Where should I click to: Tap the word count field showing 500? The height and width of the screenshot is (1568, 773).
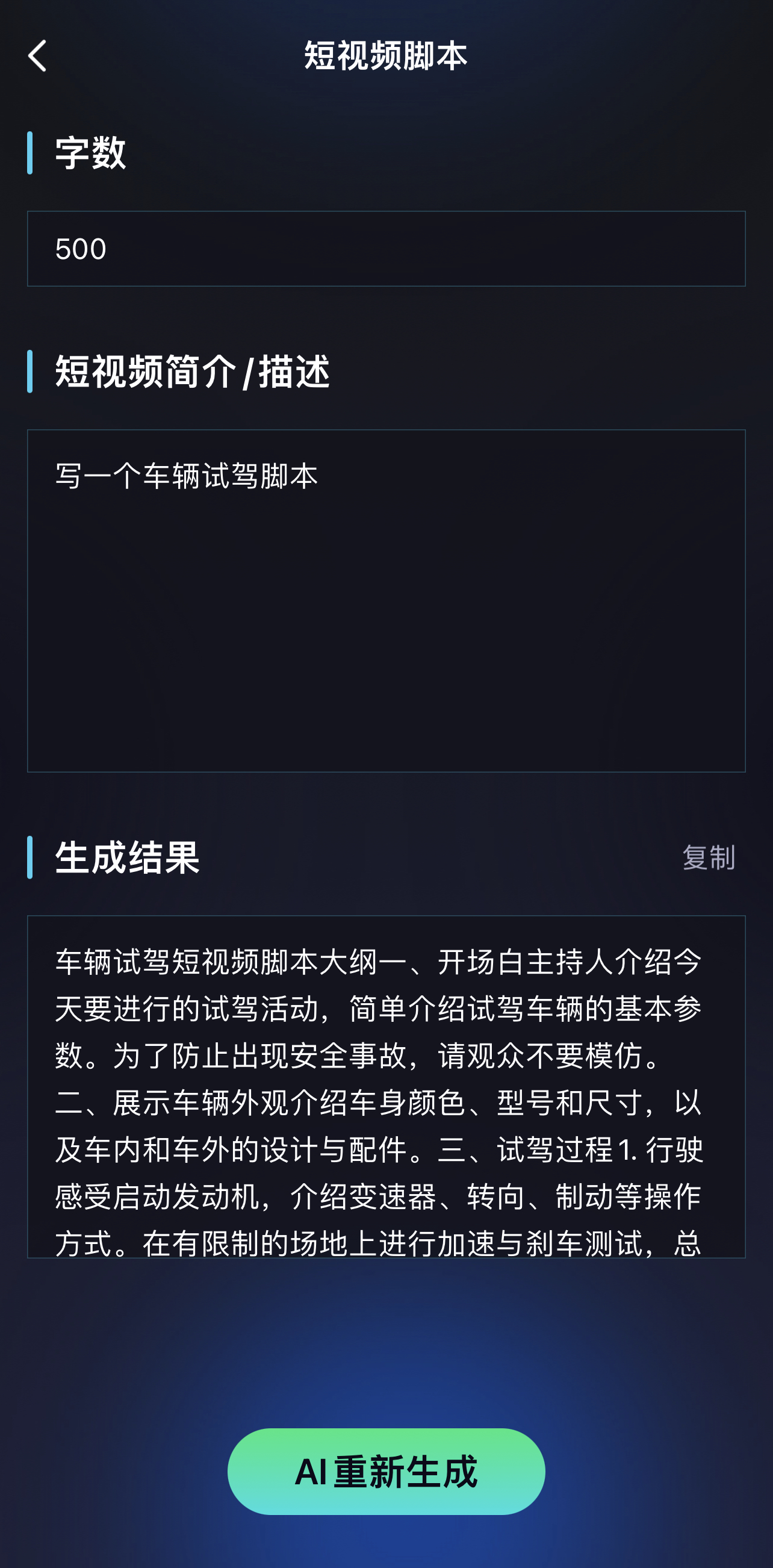click(386, 248)
